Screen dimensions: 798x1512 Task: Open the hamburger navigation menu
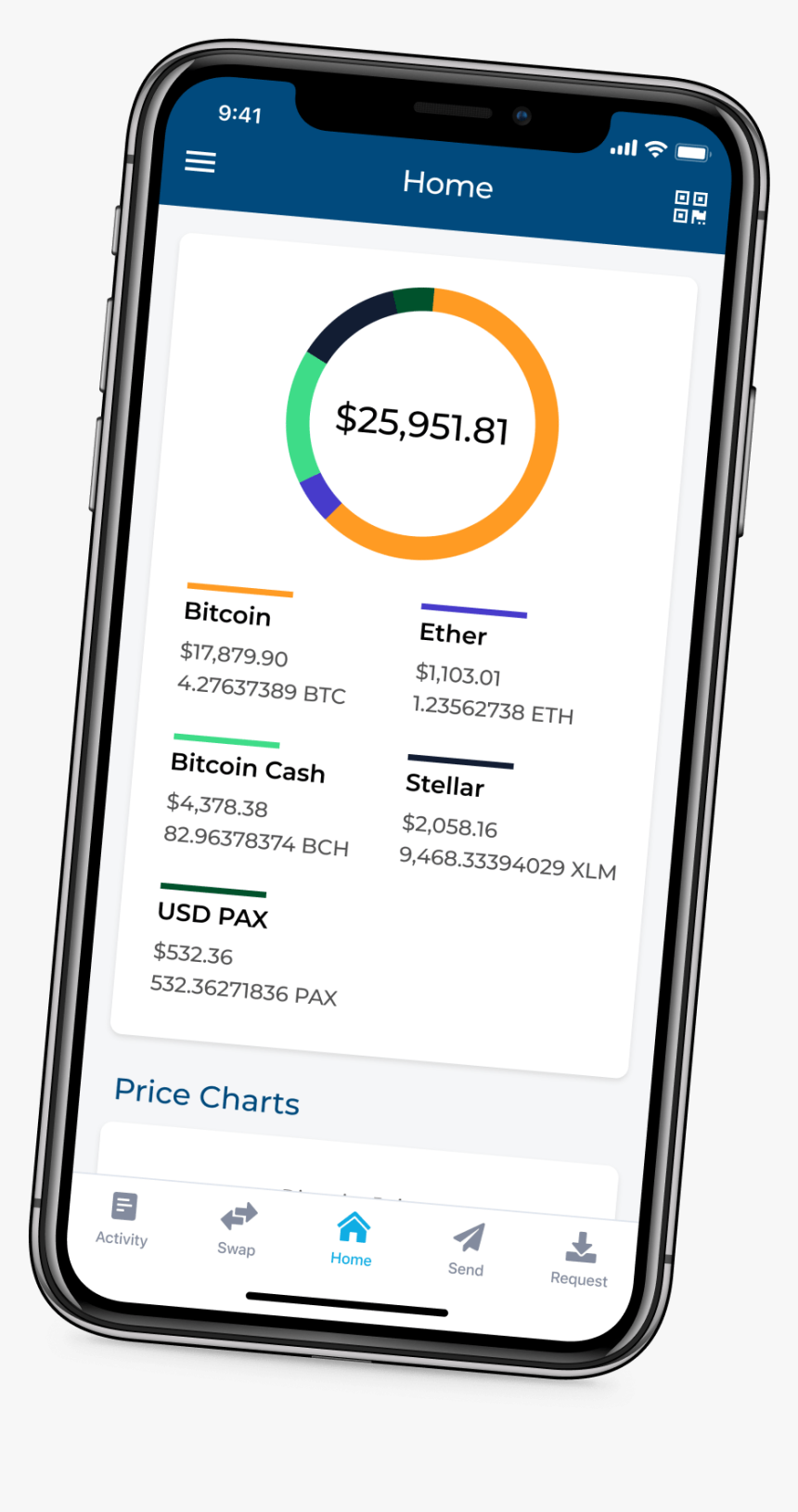click(x=199, y=161)
